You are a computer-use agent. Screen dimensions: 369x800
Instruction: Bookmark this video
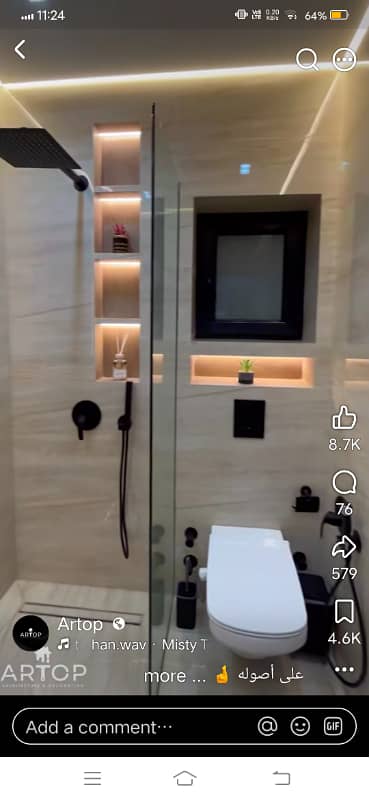(345, 612)
